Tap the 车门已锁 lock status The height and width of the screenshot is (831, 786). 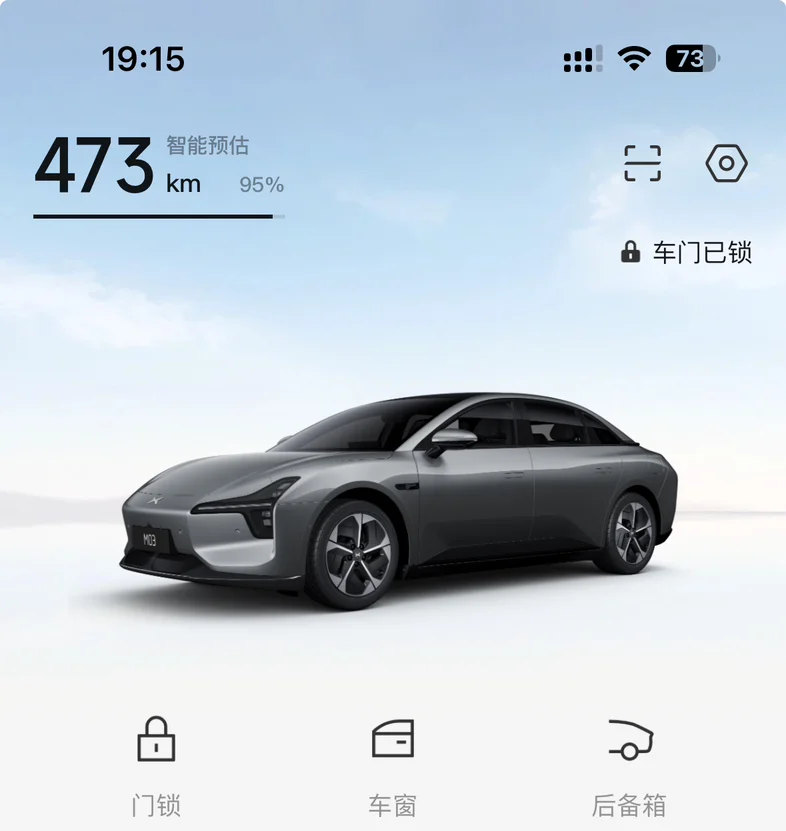686,252
